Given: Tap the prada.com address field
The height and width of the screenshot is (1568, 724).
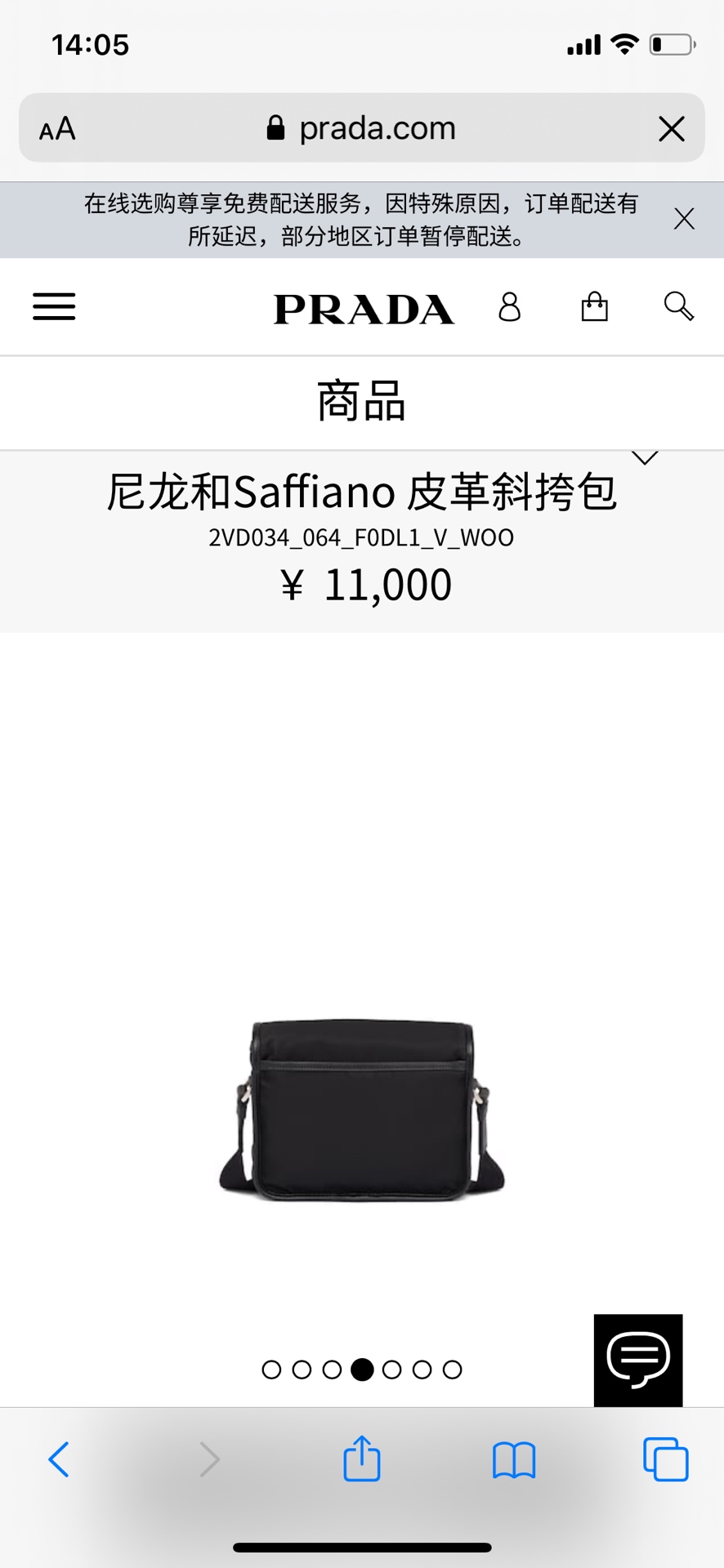Looking at the screenshot, I should [x=362, y=127].
